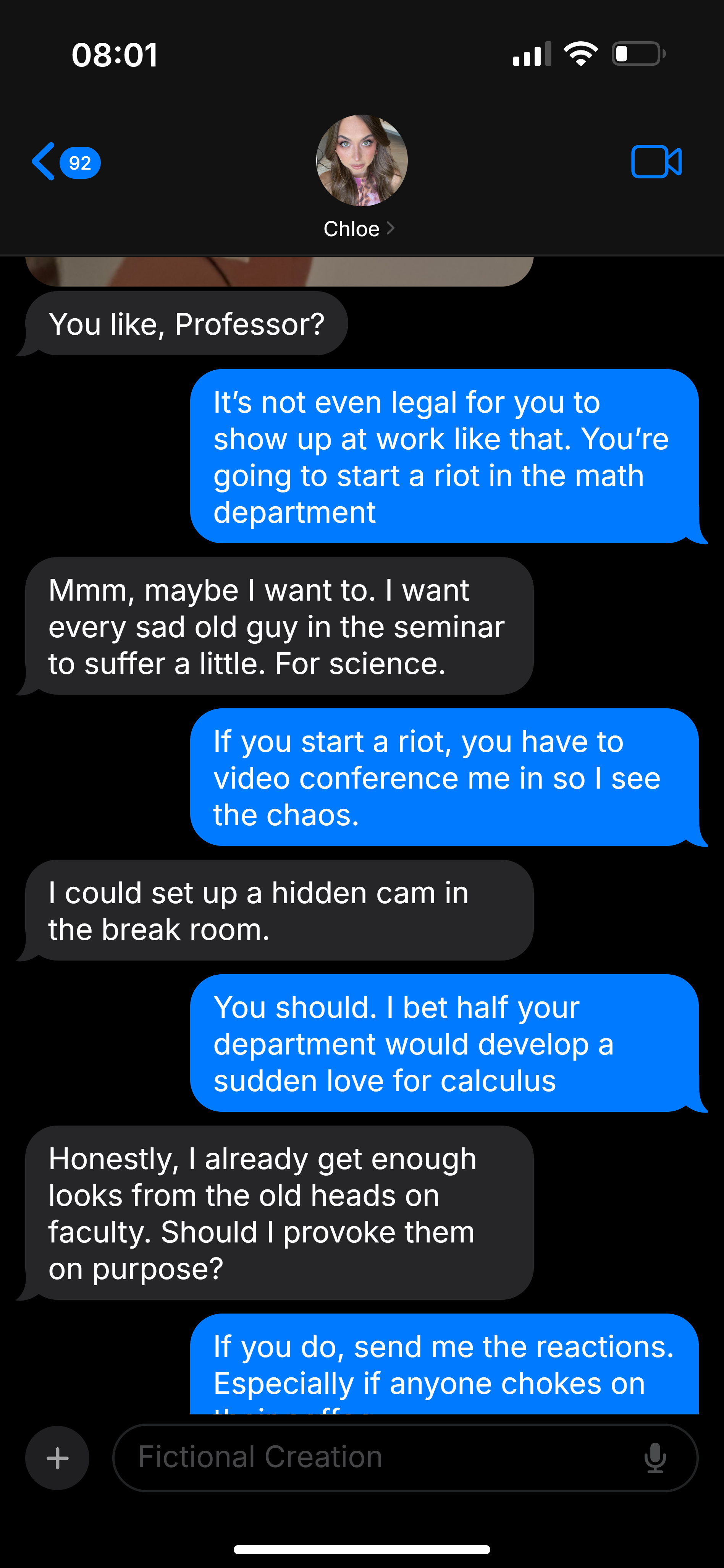Start a video call with Chloe
This screenshot has height=1568, width=724.
656,162
